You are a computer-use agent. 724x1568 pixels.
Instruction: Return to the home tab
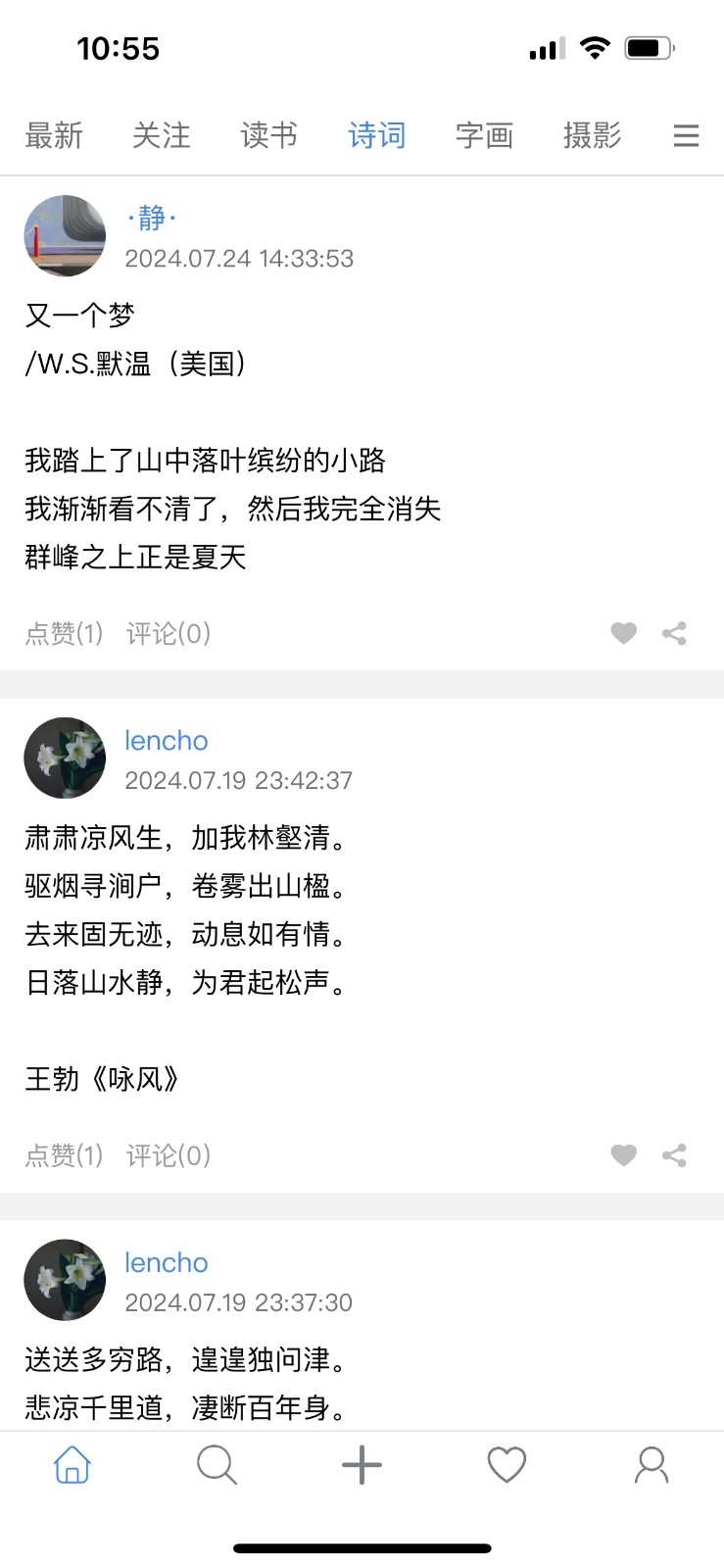click(x=72, y=1466)
